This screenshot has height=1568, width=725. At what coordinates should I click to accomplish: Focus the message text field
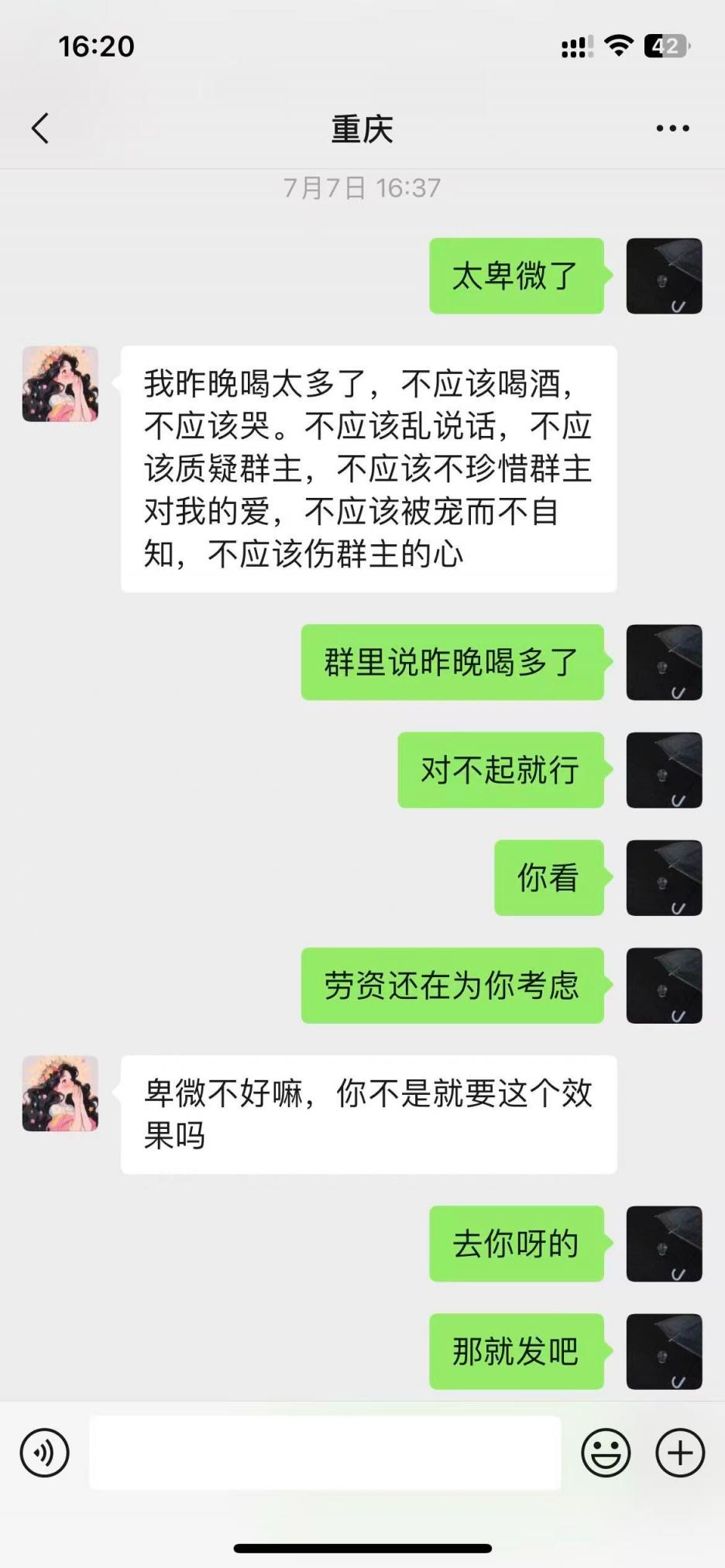click(x=325, y=1453)
